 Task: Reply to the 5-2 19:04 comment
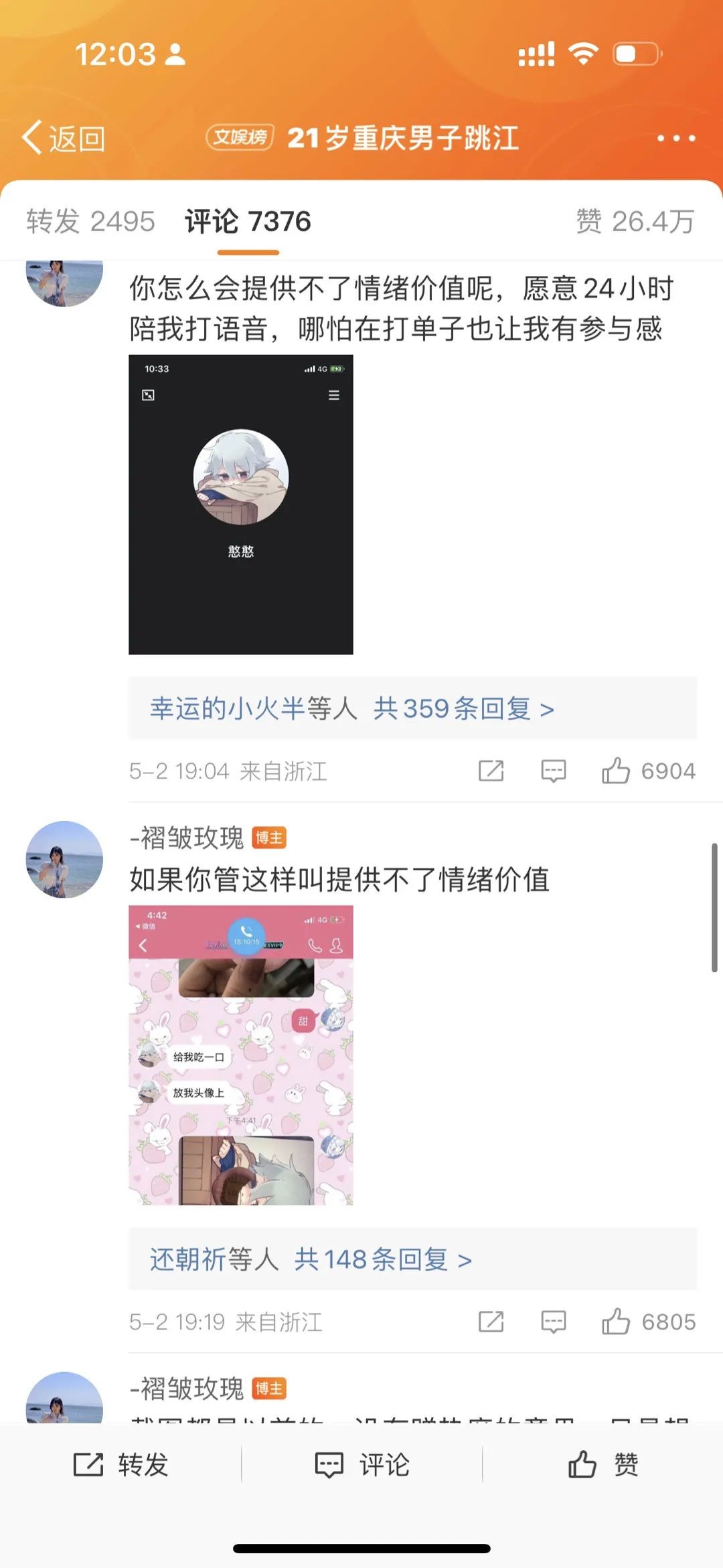pos(553,771)
